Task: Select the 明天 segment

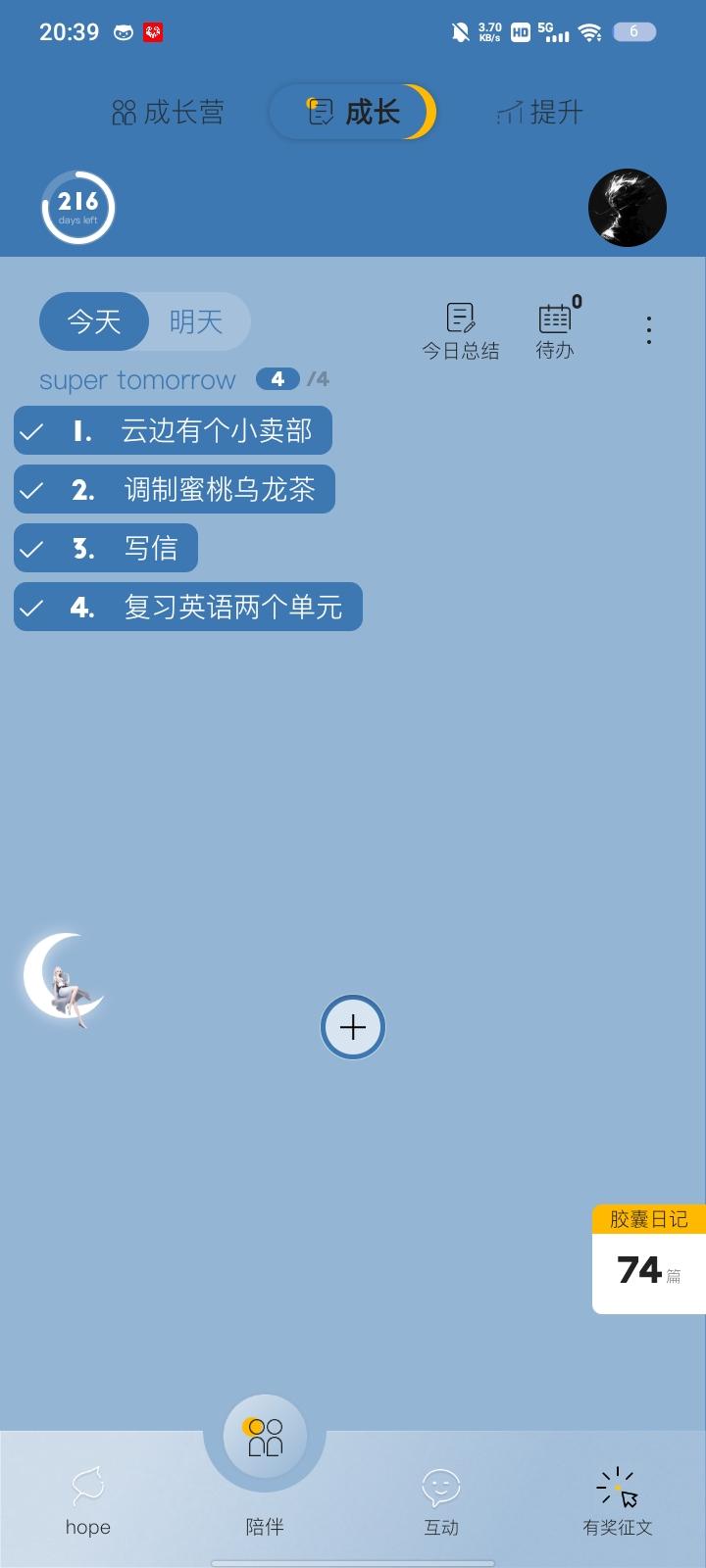Action: 196,321
